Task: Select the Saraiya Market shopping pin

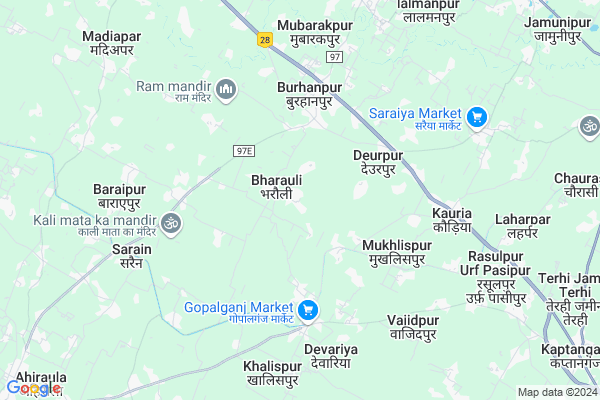Action: coord(477,117)
